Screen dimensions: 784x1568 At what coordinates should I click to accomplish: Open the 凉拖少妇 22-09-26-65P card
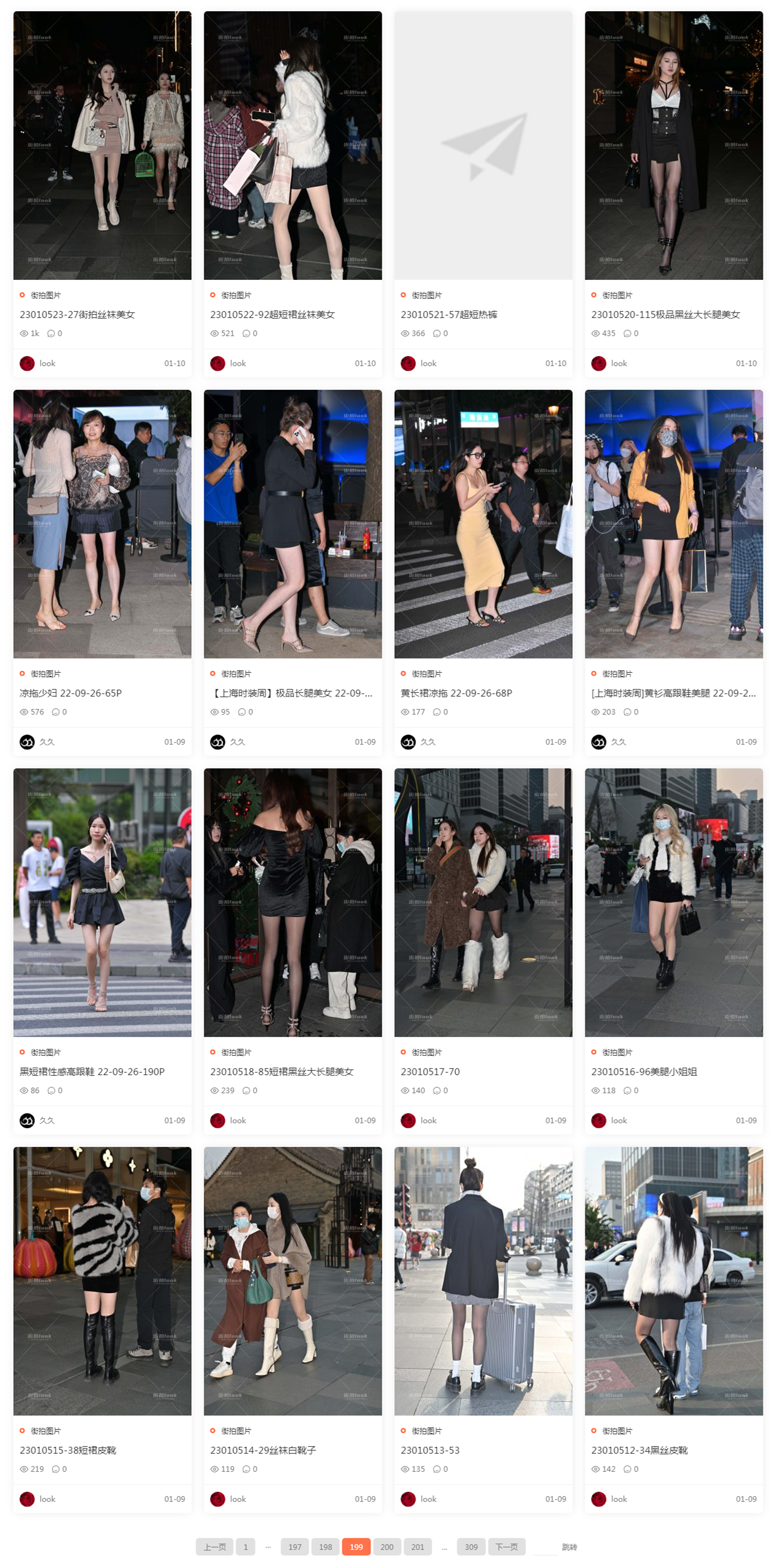pyautogui.click(x=71, y=693)
